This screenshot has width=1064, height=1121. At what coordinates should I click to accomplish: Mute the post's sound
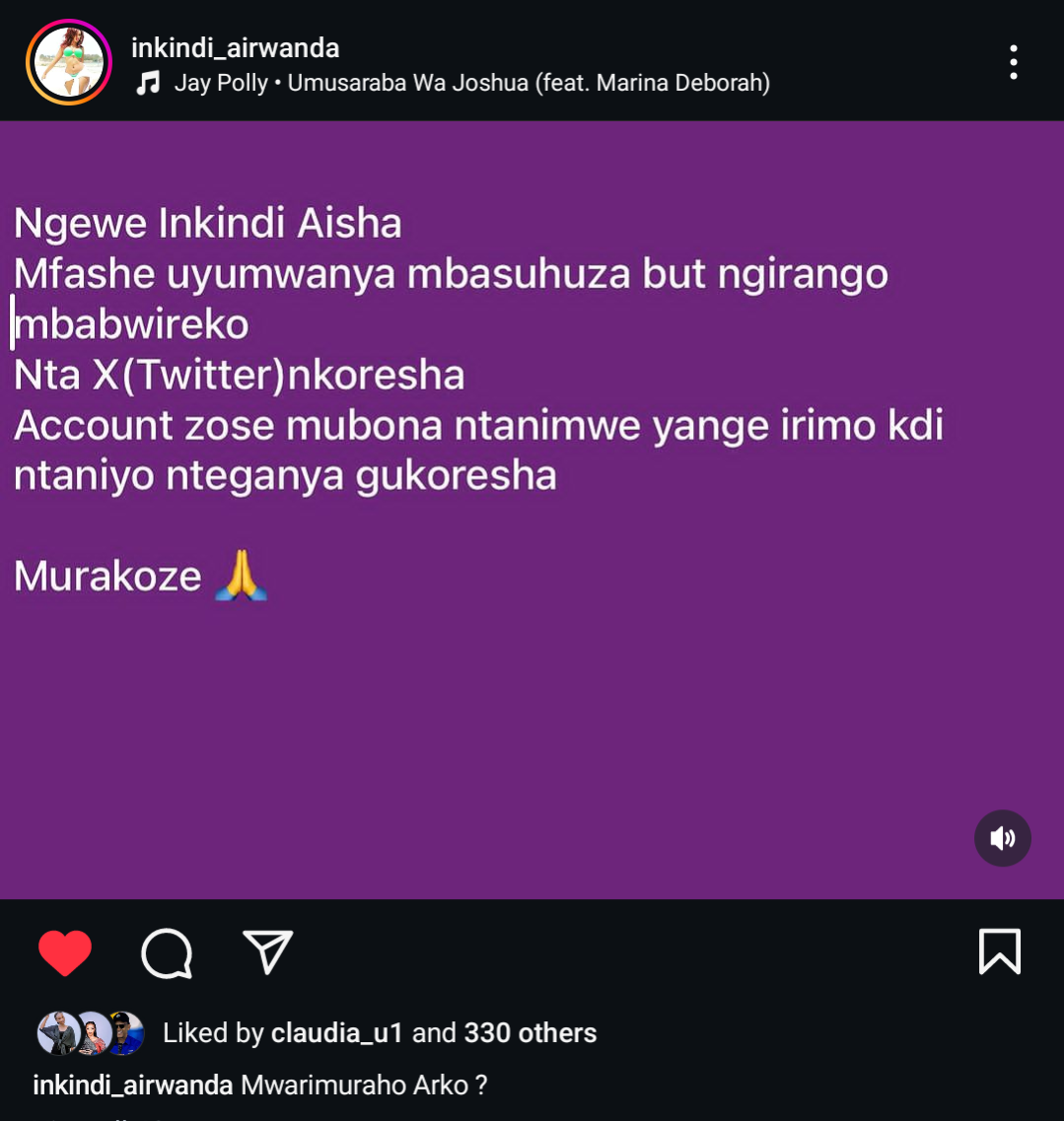[x=1002, y=838]
